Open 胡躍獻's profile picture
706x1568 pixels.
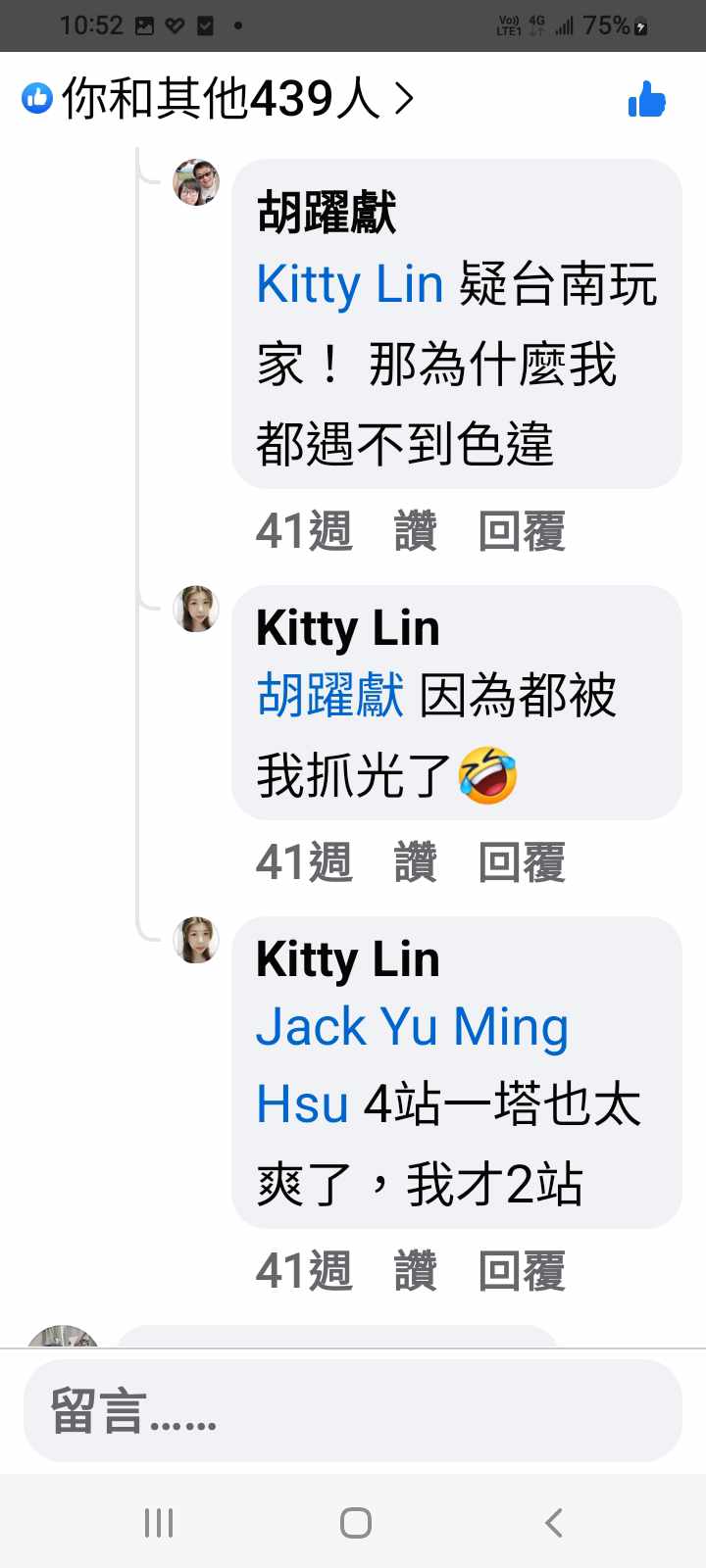pos(196,182)
